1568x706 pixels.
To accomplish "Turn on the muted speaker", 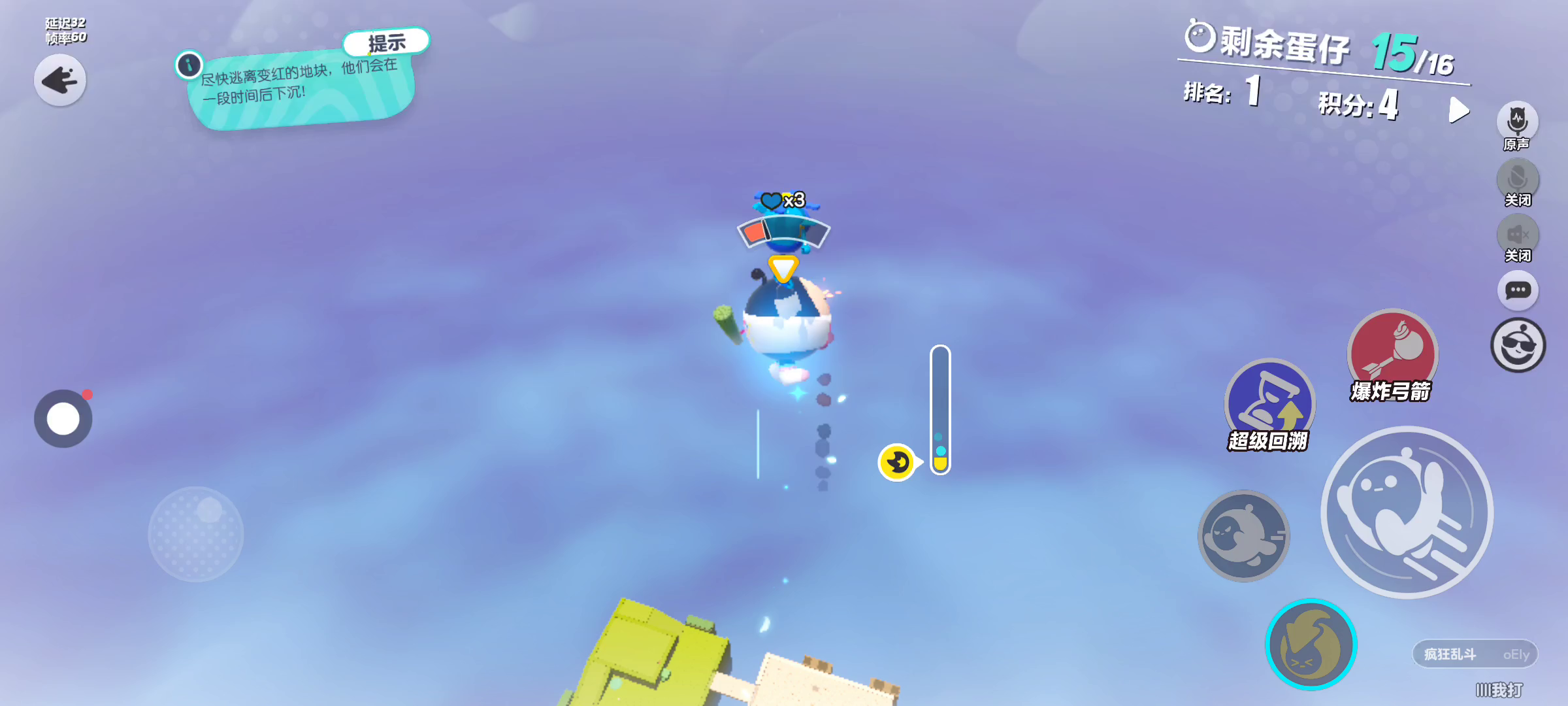I will point(1517,235).
